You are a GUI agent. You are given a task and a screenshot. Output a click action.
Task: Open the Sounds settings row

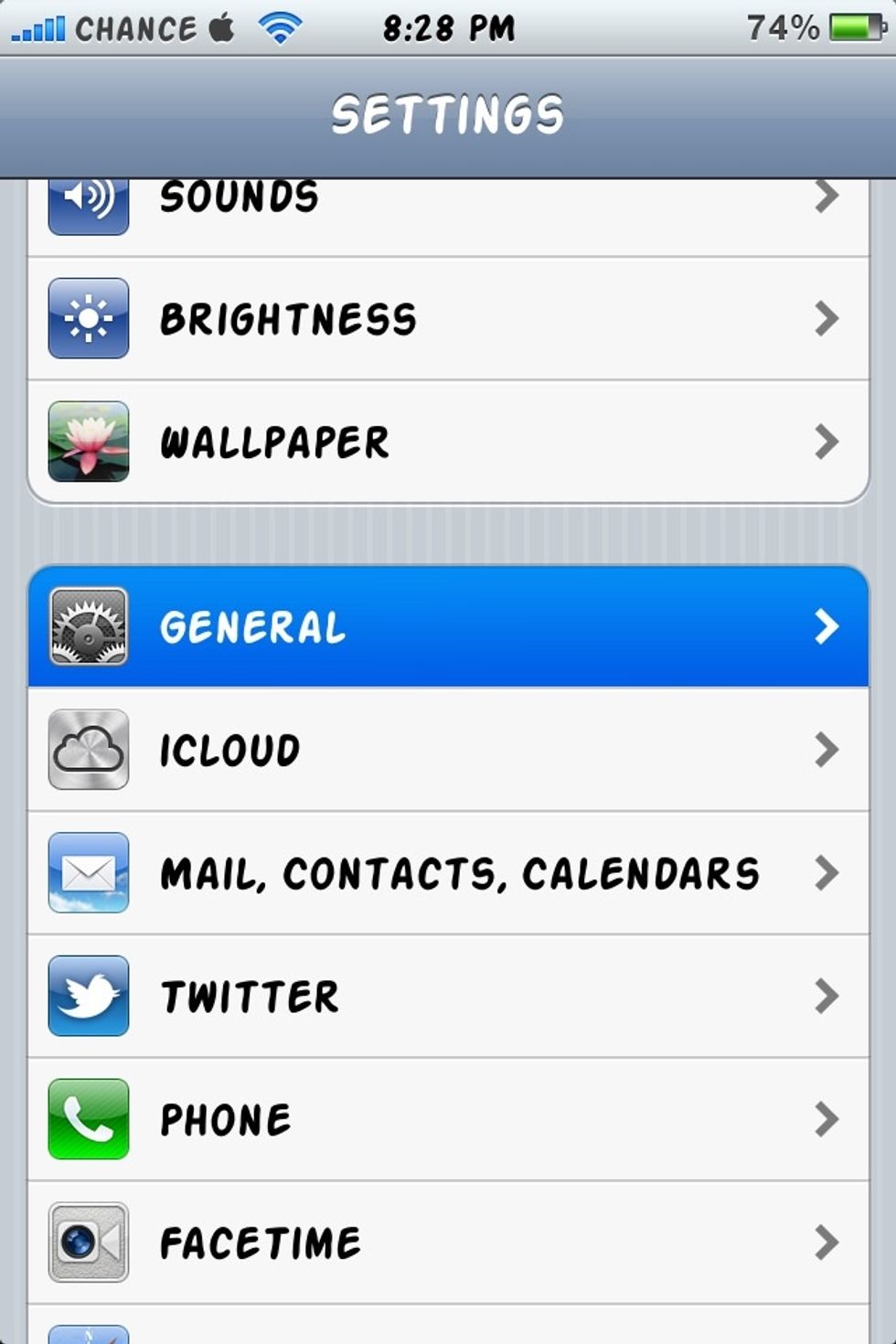448,207
